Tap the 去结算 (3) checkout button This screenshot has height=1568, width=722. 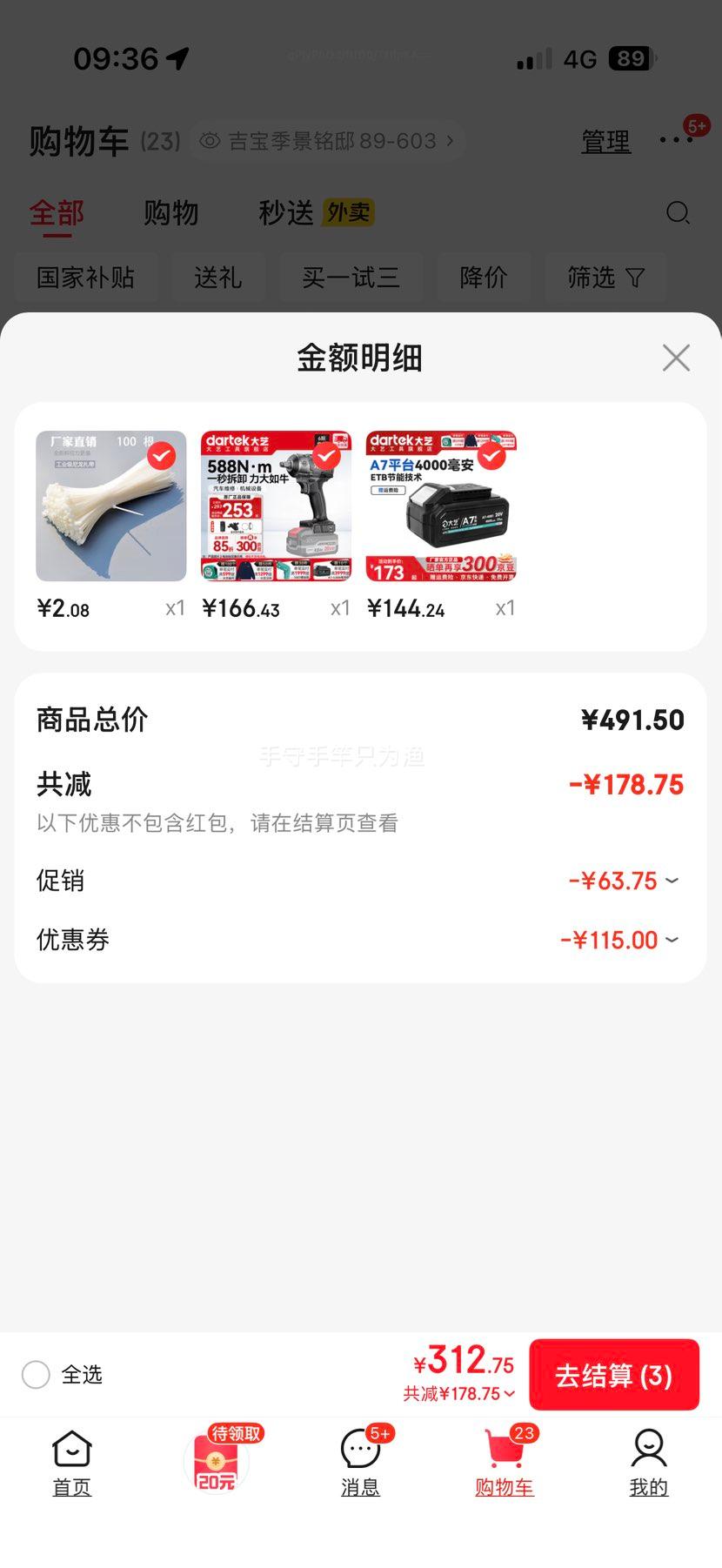click(613, 1375)
